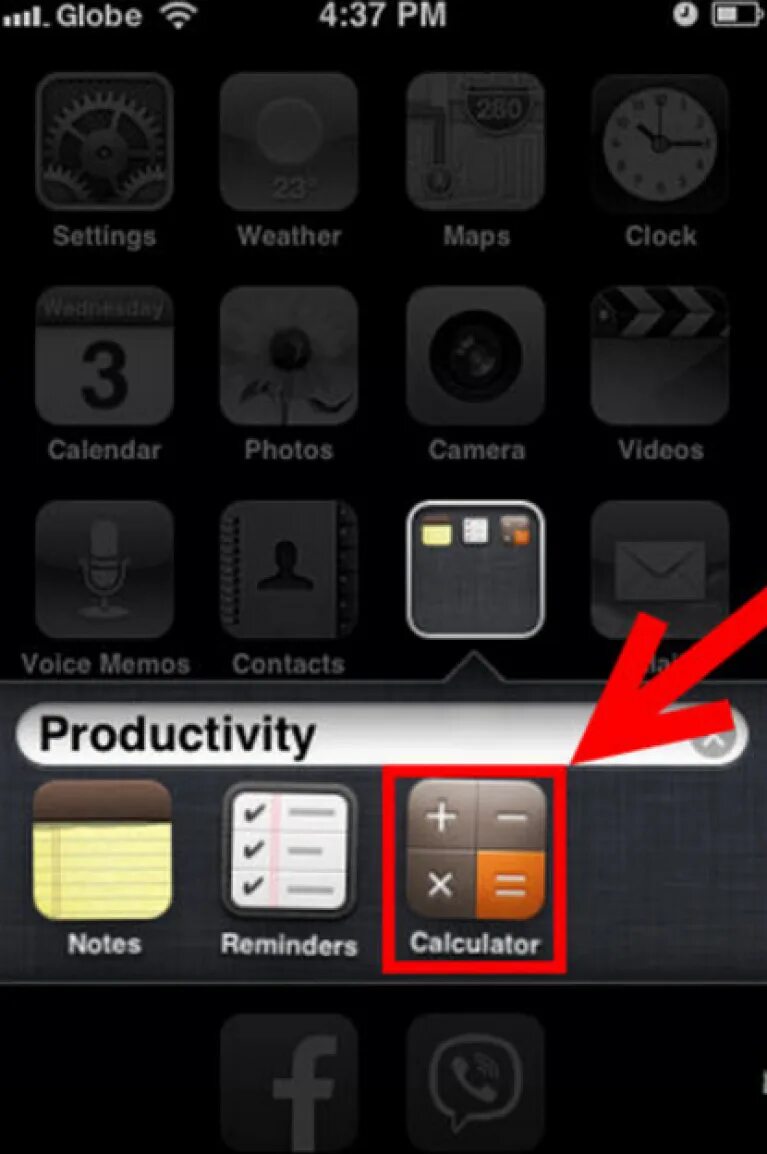The height and width of the screenshot is (1154, 767).
Task: Open the Calendar app
Action: tap(104, 356)
